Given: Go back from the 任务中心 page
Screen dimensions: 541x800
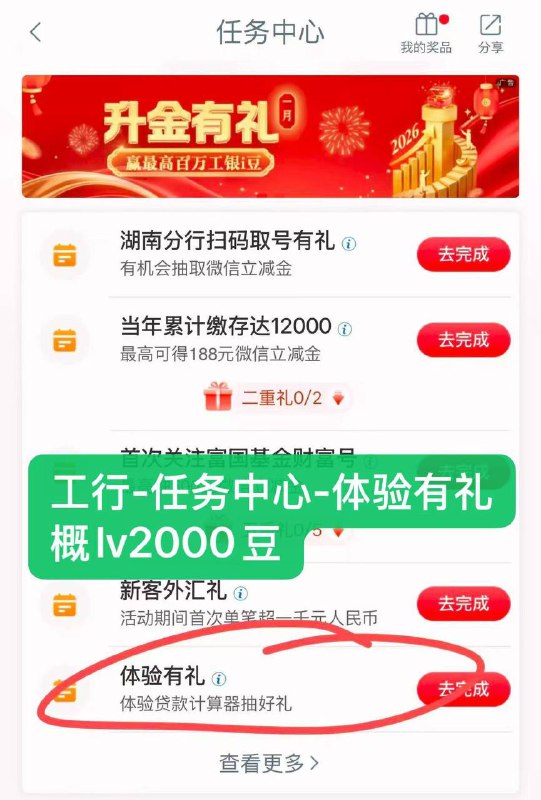Looking at the screenshot, I should (35, 33).
